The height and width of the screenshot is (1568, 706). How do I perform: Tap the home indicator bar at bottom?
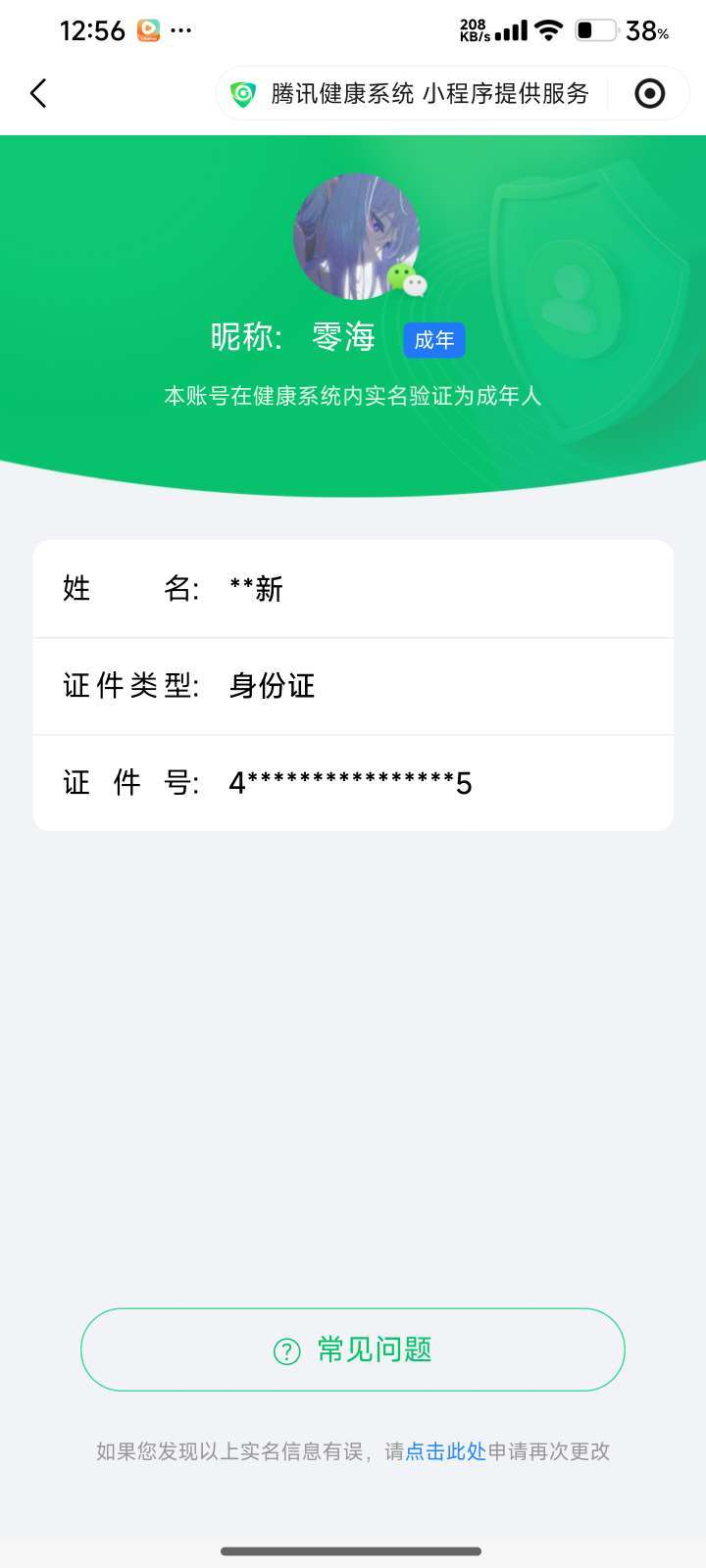353,1552
